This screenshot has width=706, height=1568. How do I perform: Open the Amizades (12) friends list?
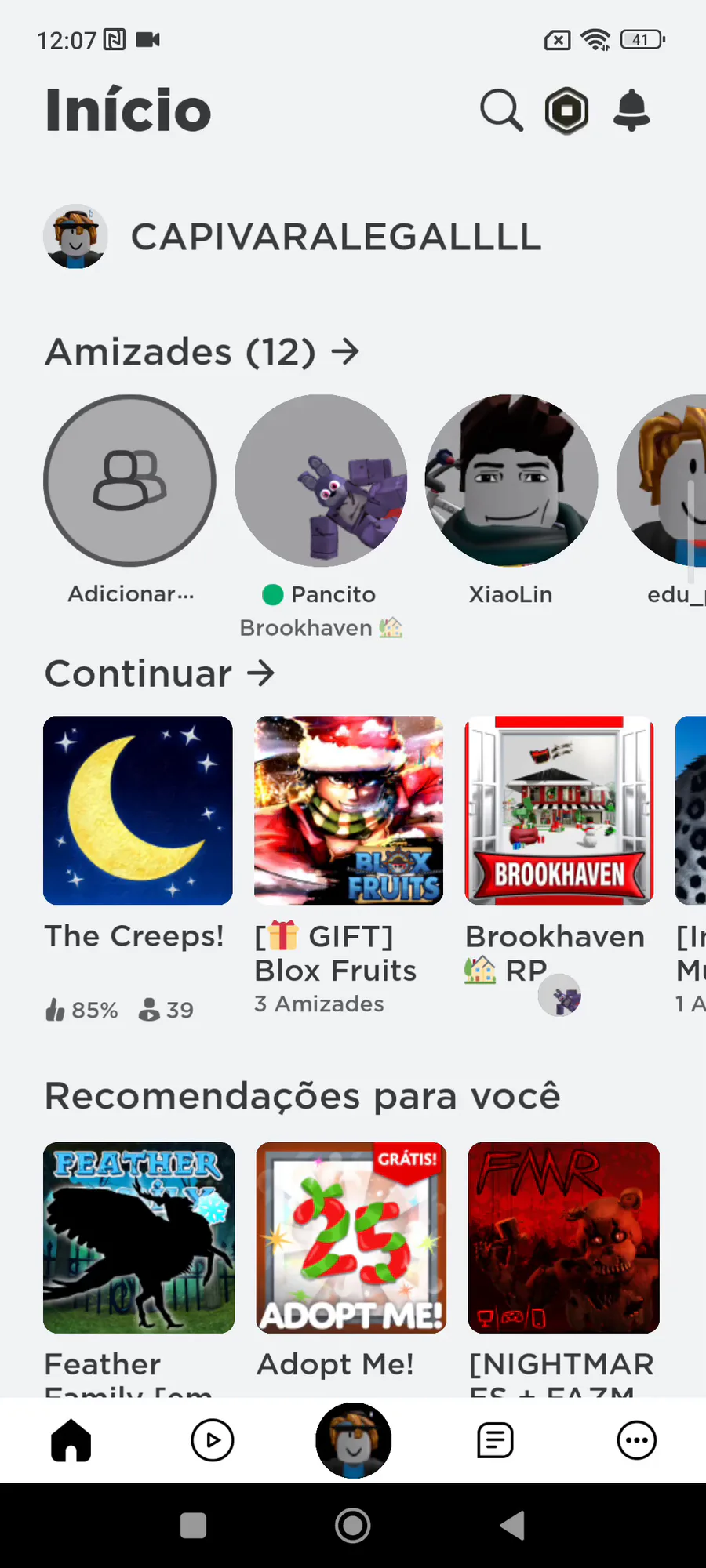[202, 352]
